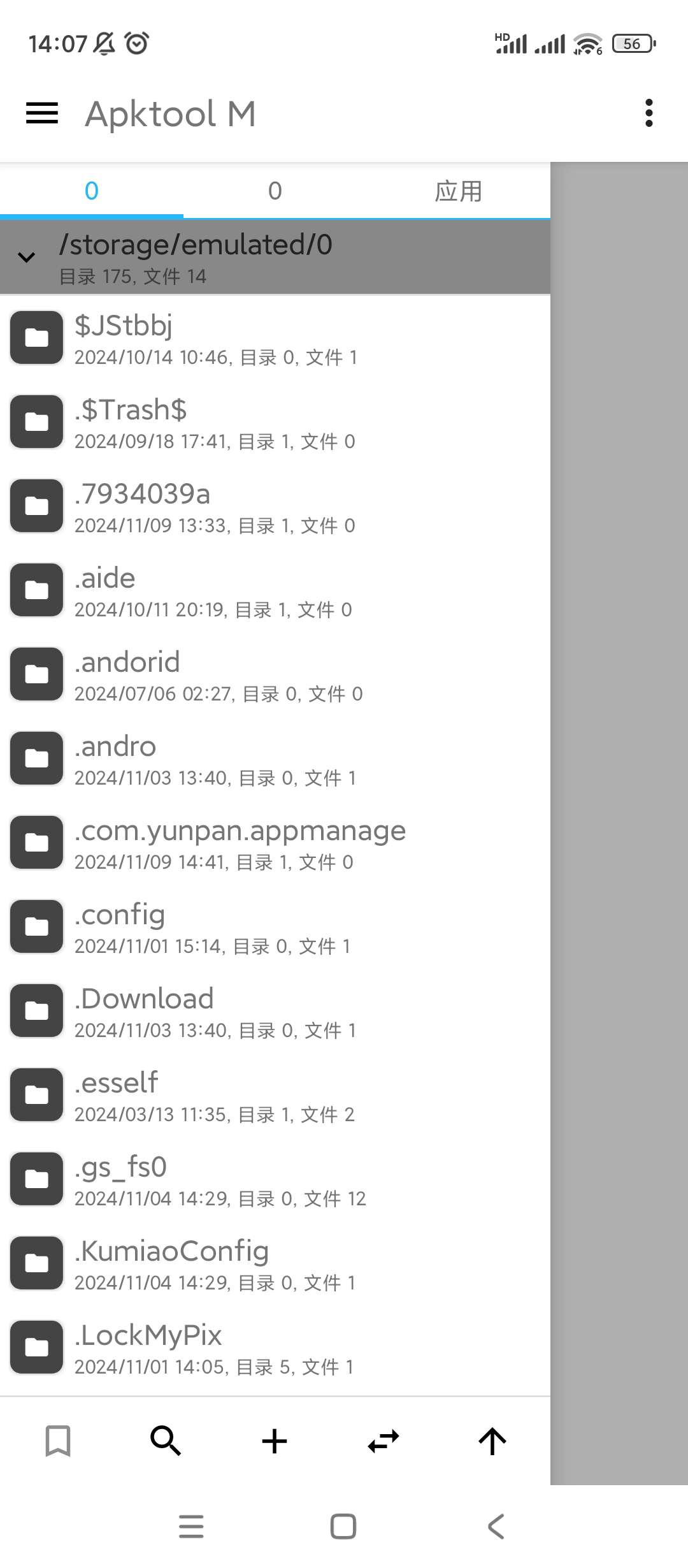
Task: Tap the folder icon next to .config
Action: tap(36, 927)
